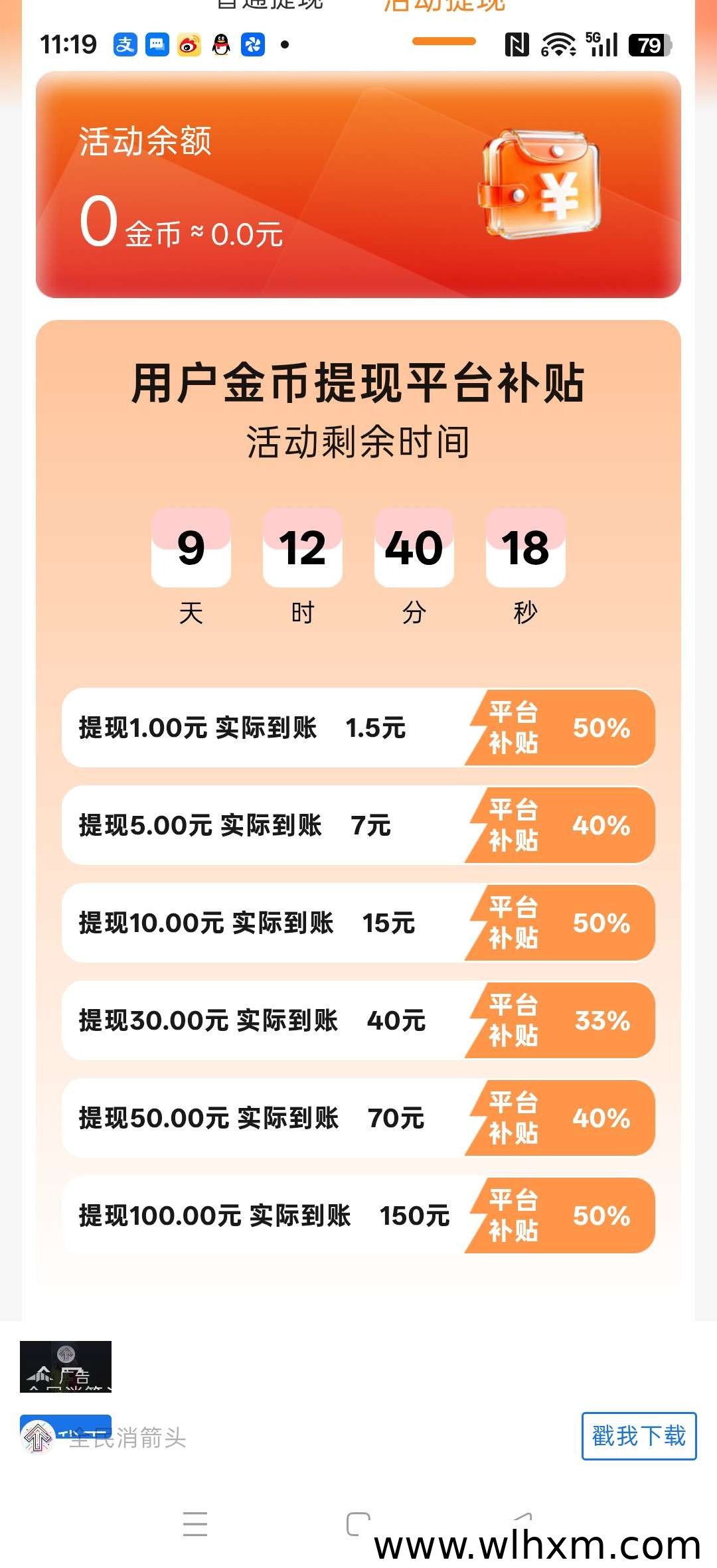Image resolution: width=717 pixels, height=1568 pixels.
Task: Select the 提现50.00元 withdrawal option
Action: pyautogui.click(x=358, y=1118)
